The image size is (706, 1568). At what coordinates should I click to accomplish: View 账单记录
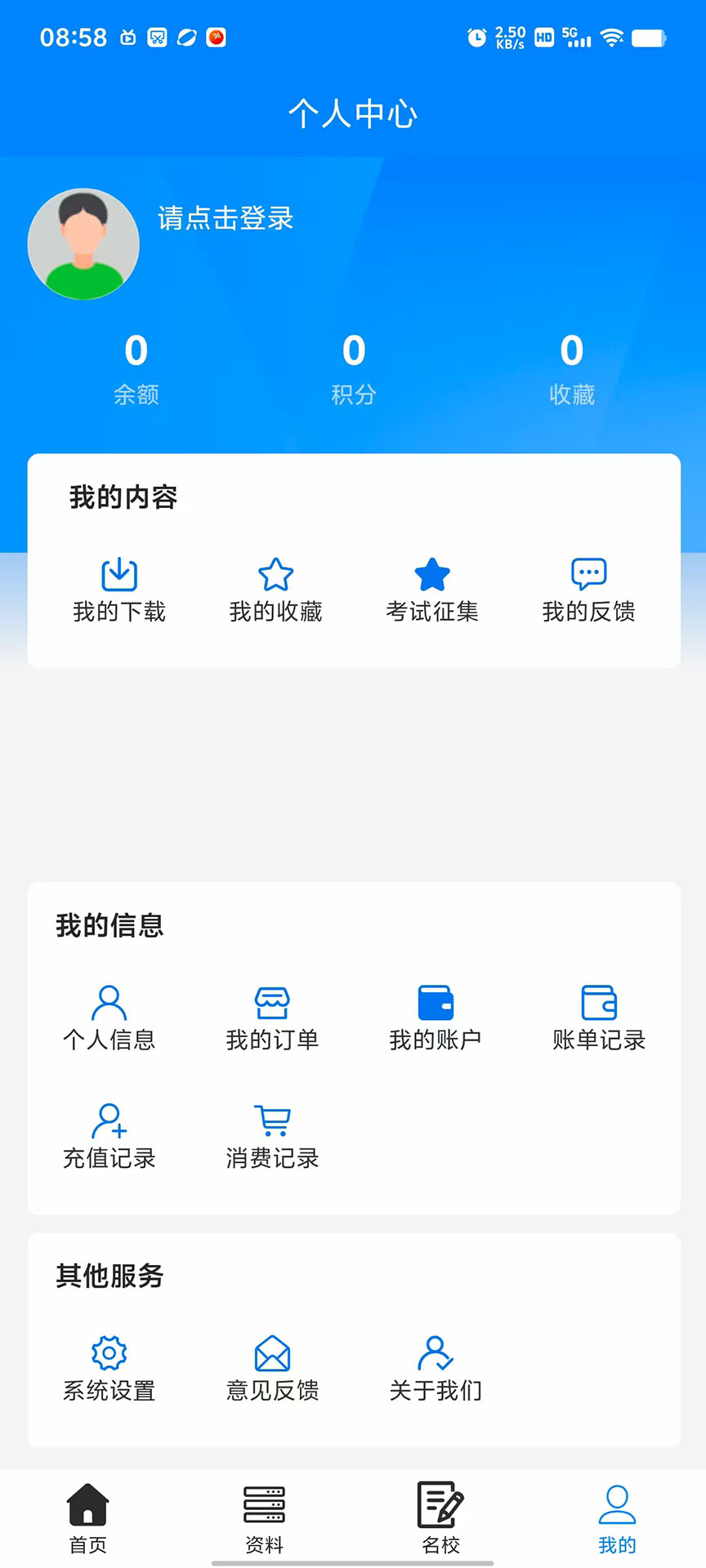click(x=599, y=1018)
